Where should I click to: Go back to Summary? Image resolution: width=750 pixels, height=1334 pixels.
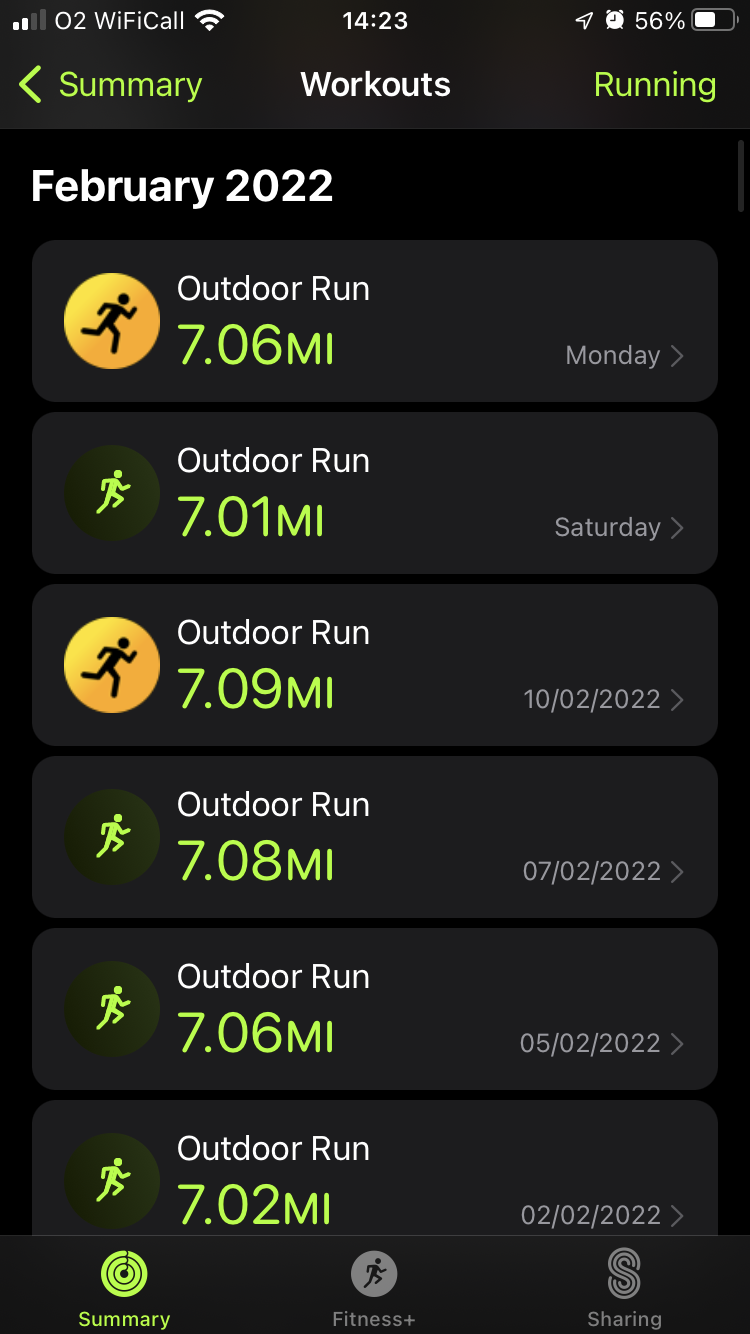[110, 85]
